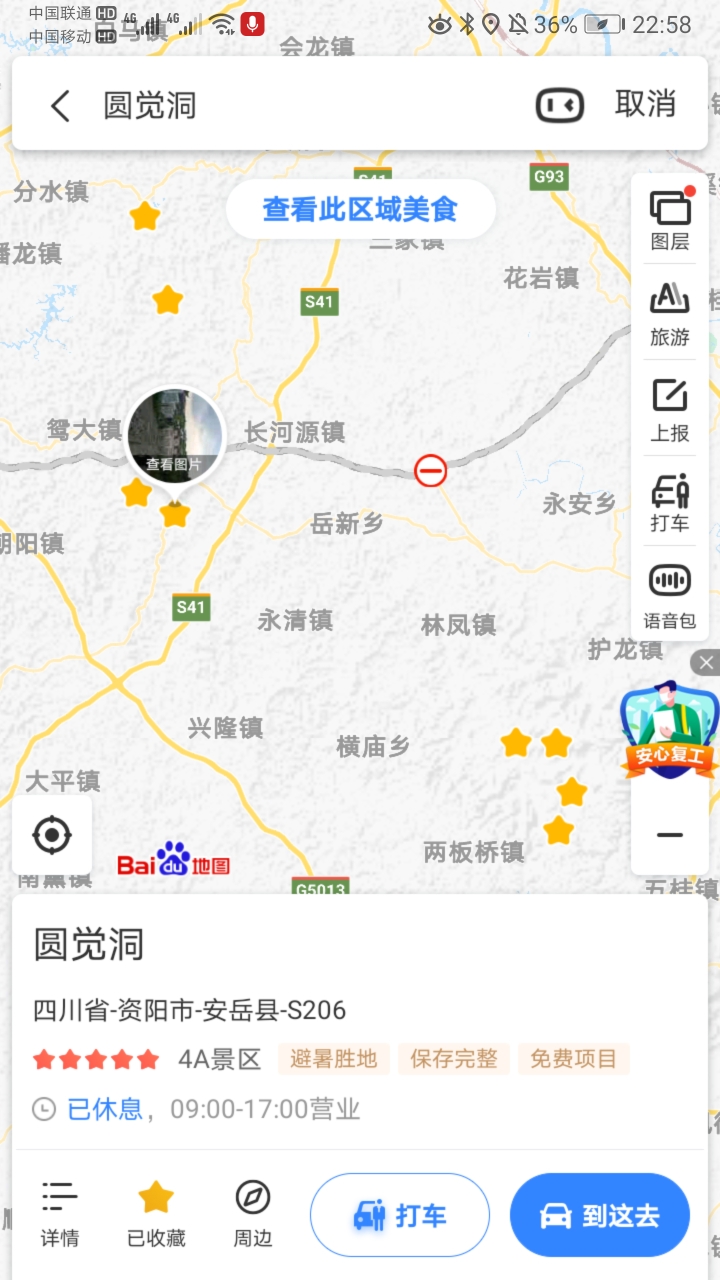
Task: Hail a ride with the 打车 button
Action: pyautogui.click(x=400, y=1215)
